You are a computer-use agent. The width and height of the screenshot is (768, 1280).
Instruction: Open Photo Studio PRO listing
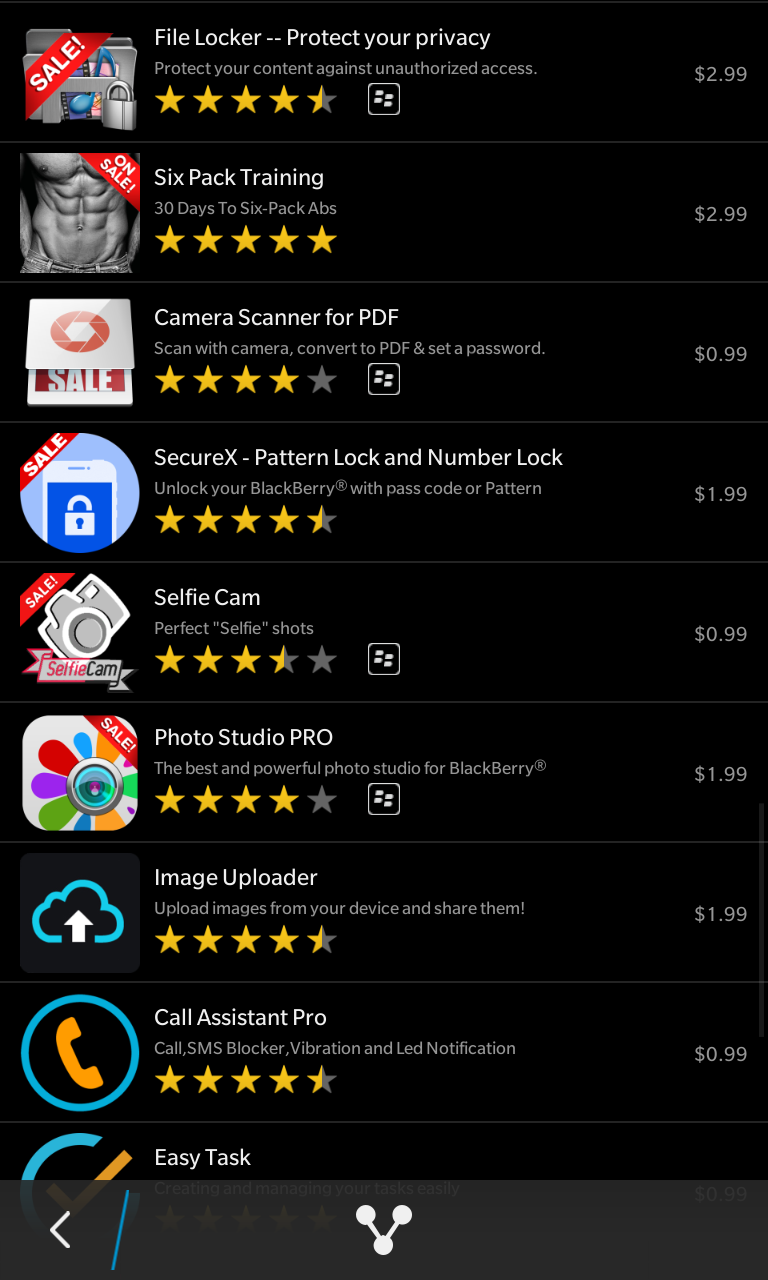384,773
